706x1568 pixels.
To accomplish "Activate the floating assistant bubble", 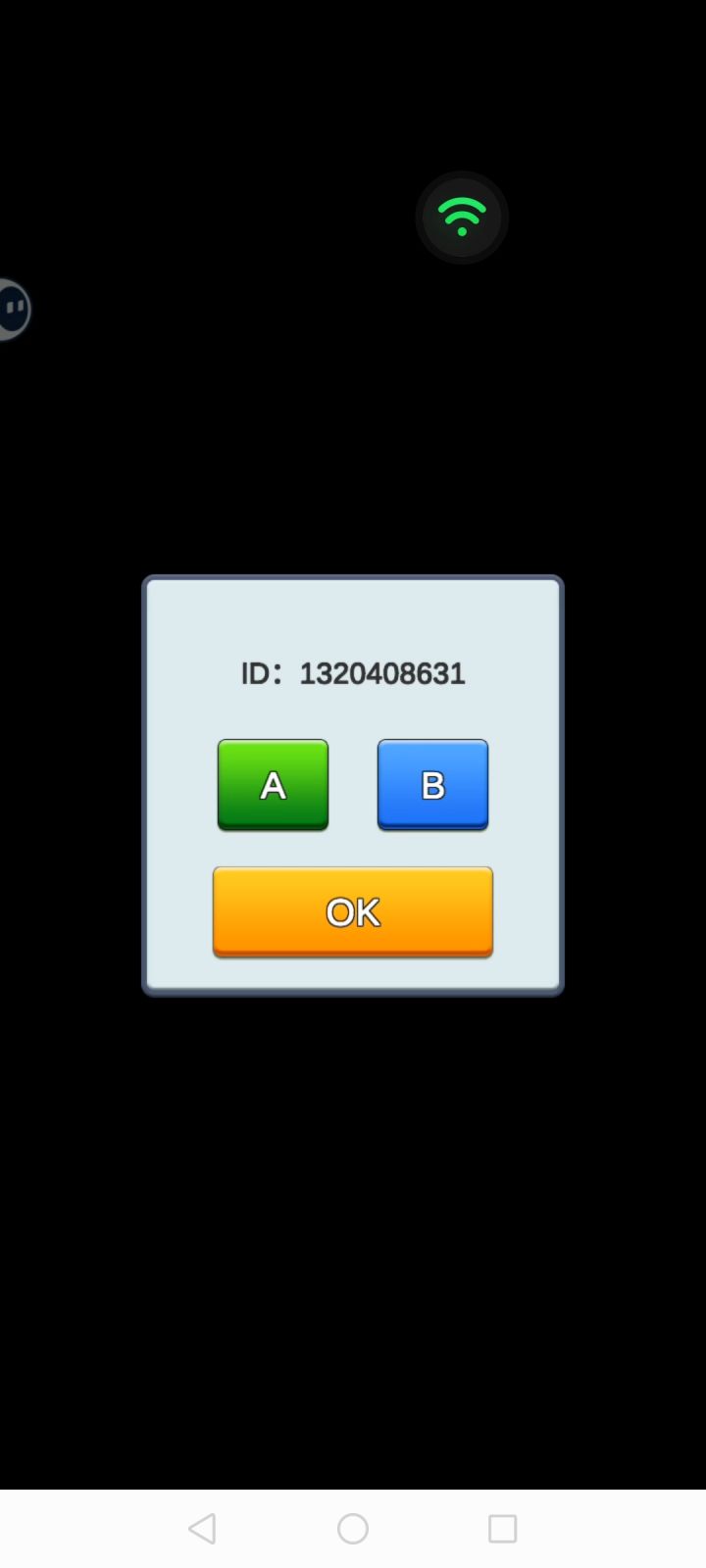I will (x=14, y=309).
